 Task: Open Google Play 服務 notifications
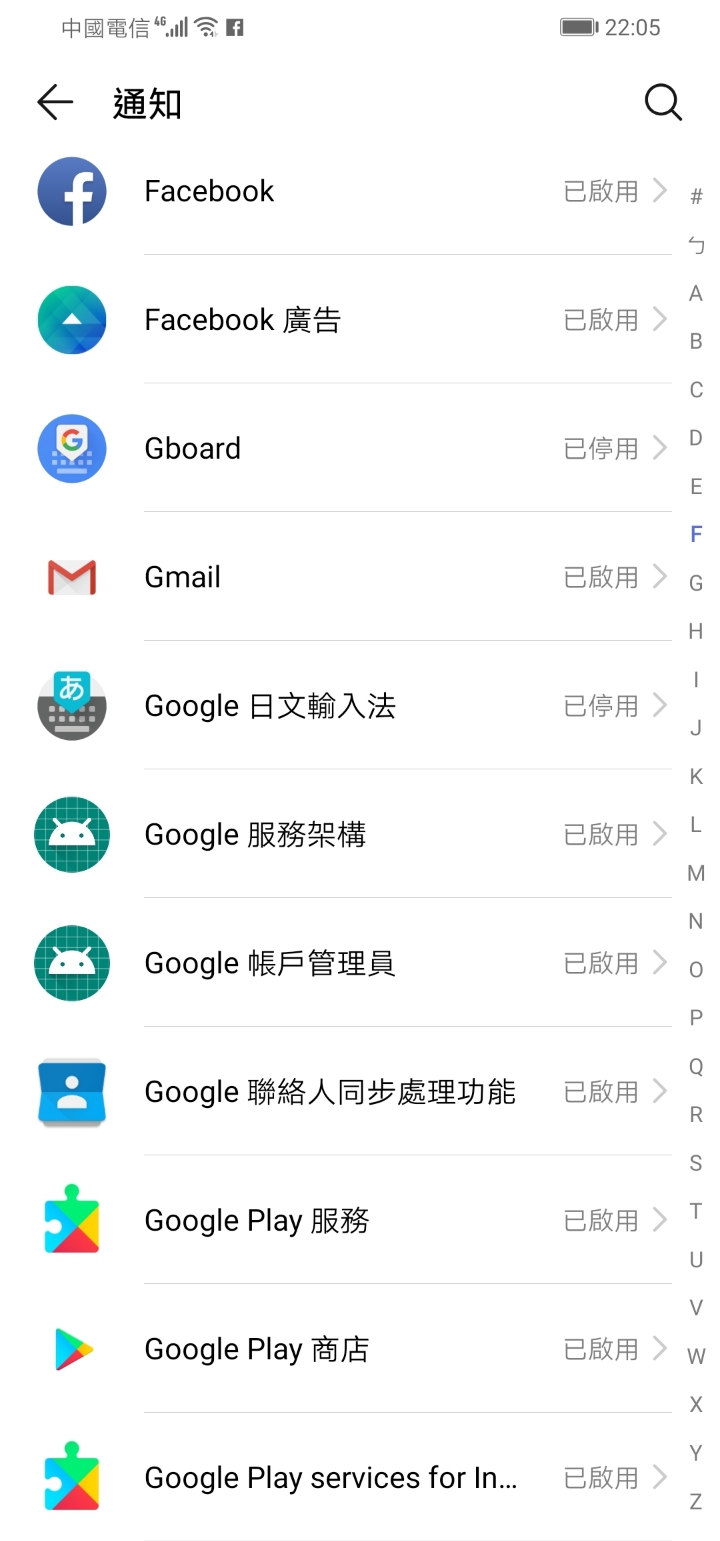click(350, 1220)
